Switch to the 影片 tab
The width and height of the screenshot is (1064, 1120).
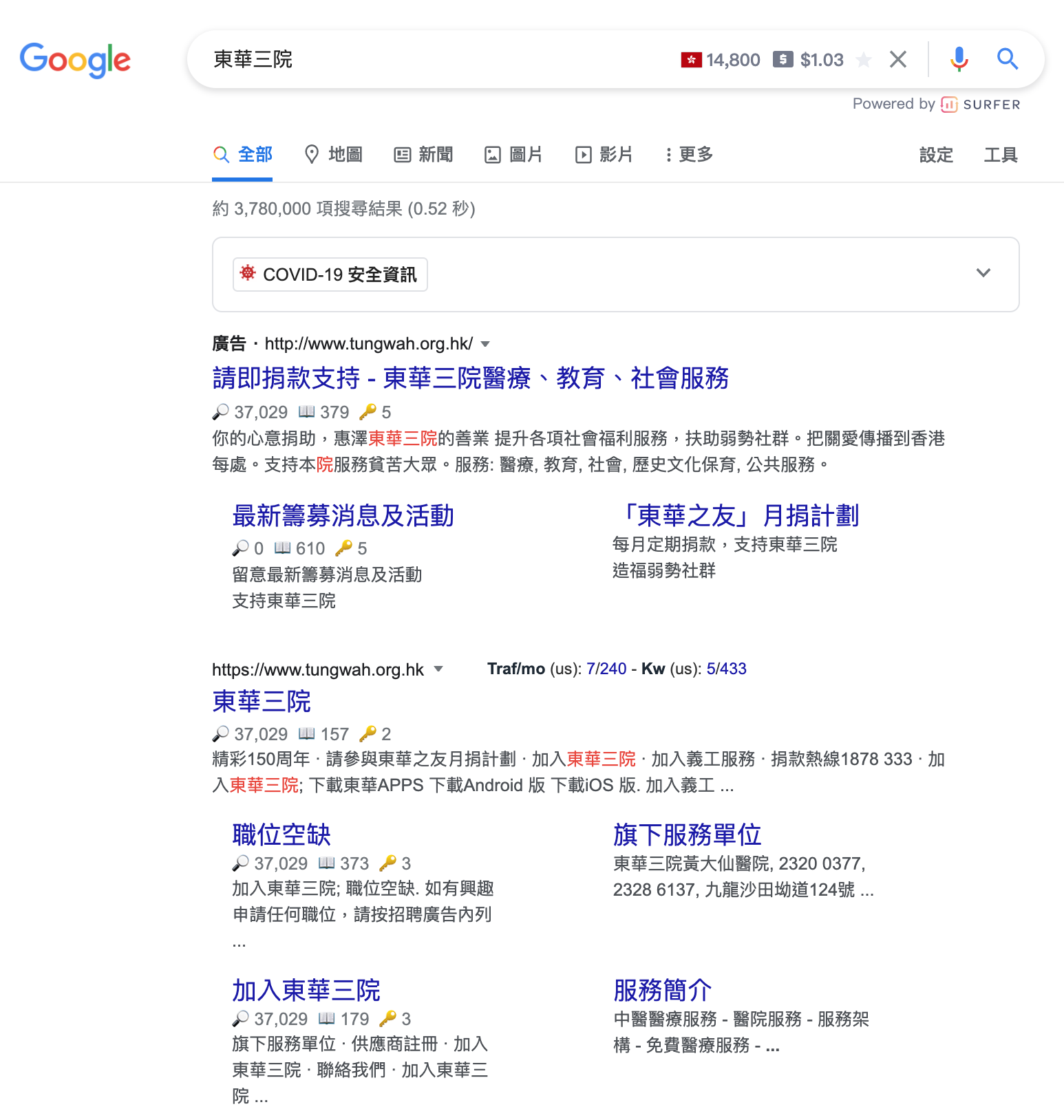(x=604, y=154)
